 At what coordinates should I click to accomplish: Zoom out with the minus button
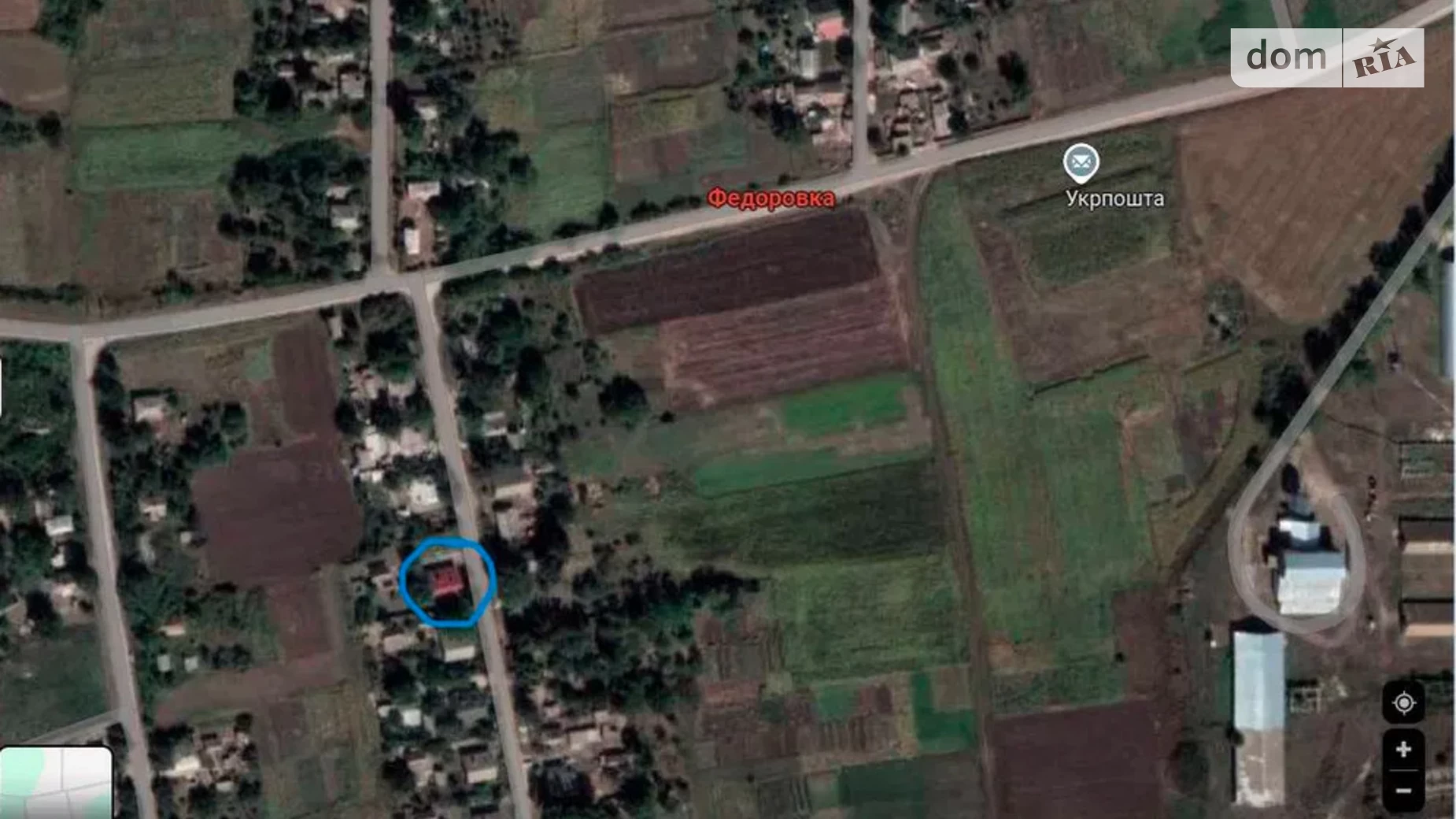point(1403,790)
